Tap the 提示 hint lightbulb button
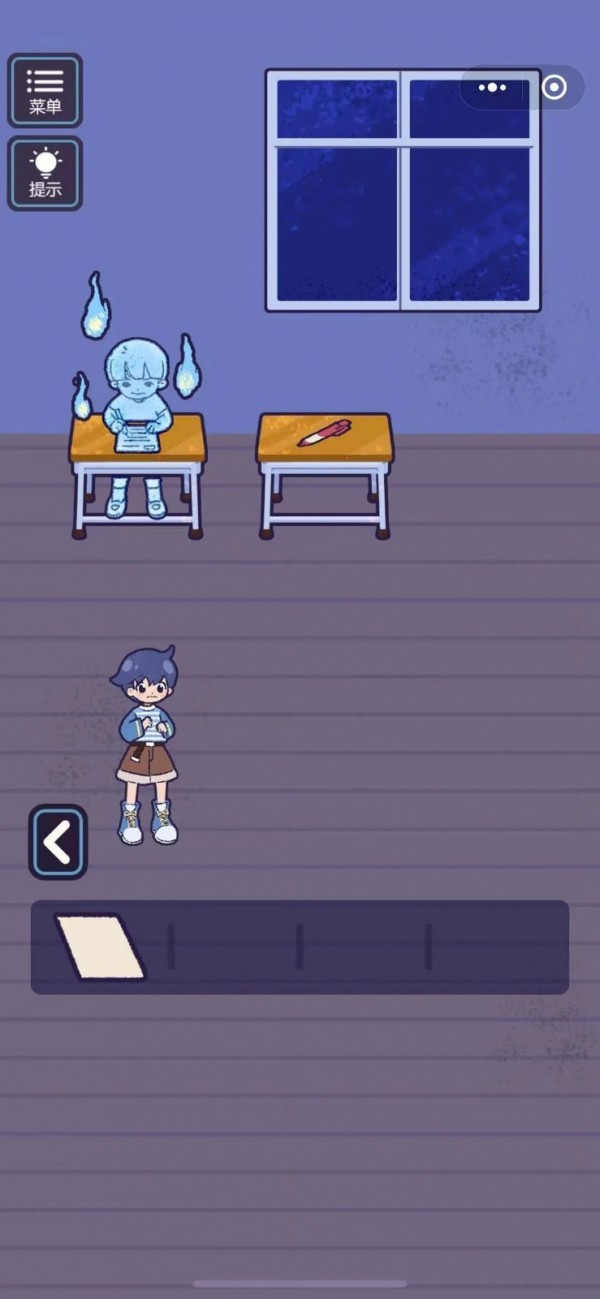600x1299 pixels. point(45,173)
